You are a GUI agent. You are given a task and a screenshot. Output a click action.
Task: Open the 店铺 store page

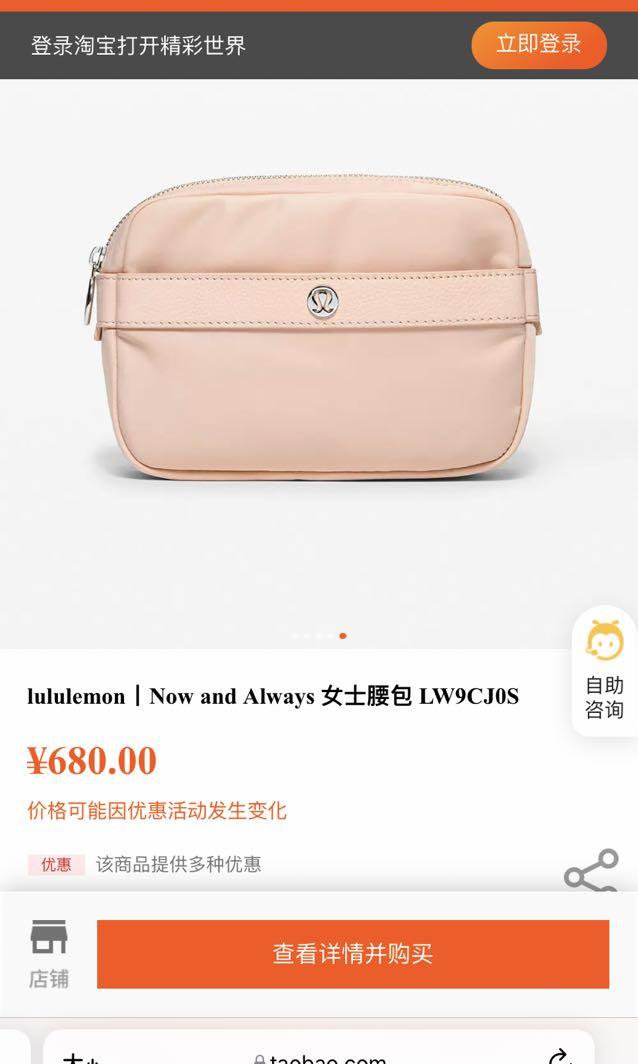tap(48, 953)
